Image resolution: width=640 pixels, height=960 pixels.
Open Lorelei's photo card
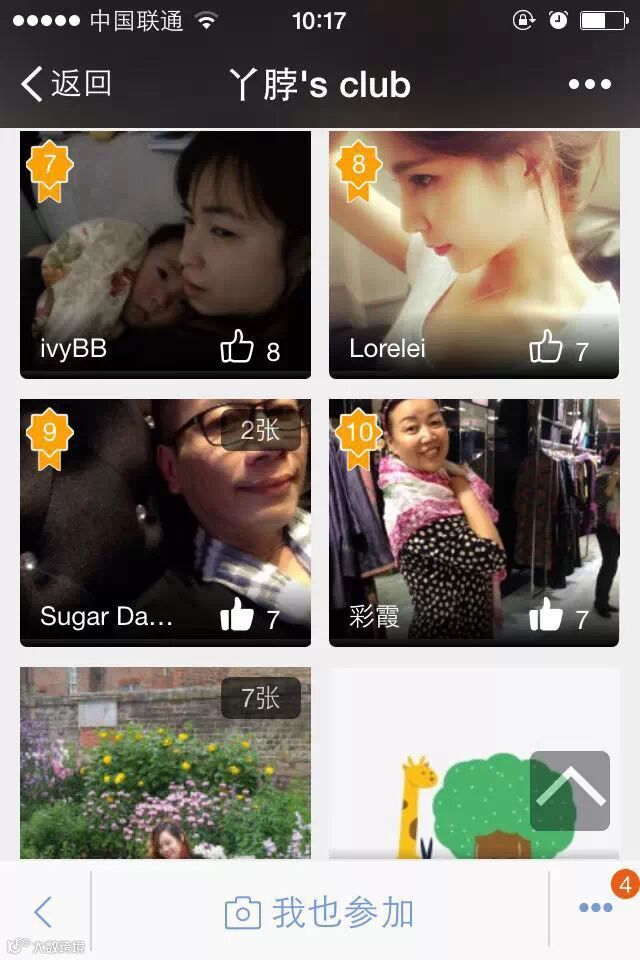pyautogui.click(x=474, y=240)
